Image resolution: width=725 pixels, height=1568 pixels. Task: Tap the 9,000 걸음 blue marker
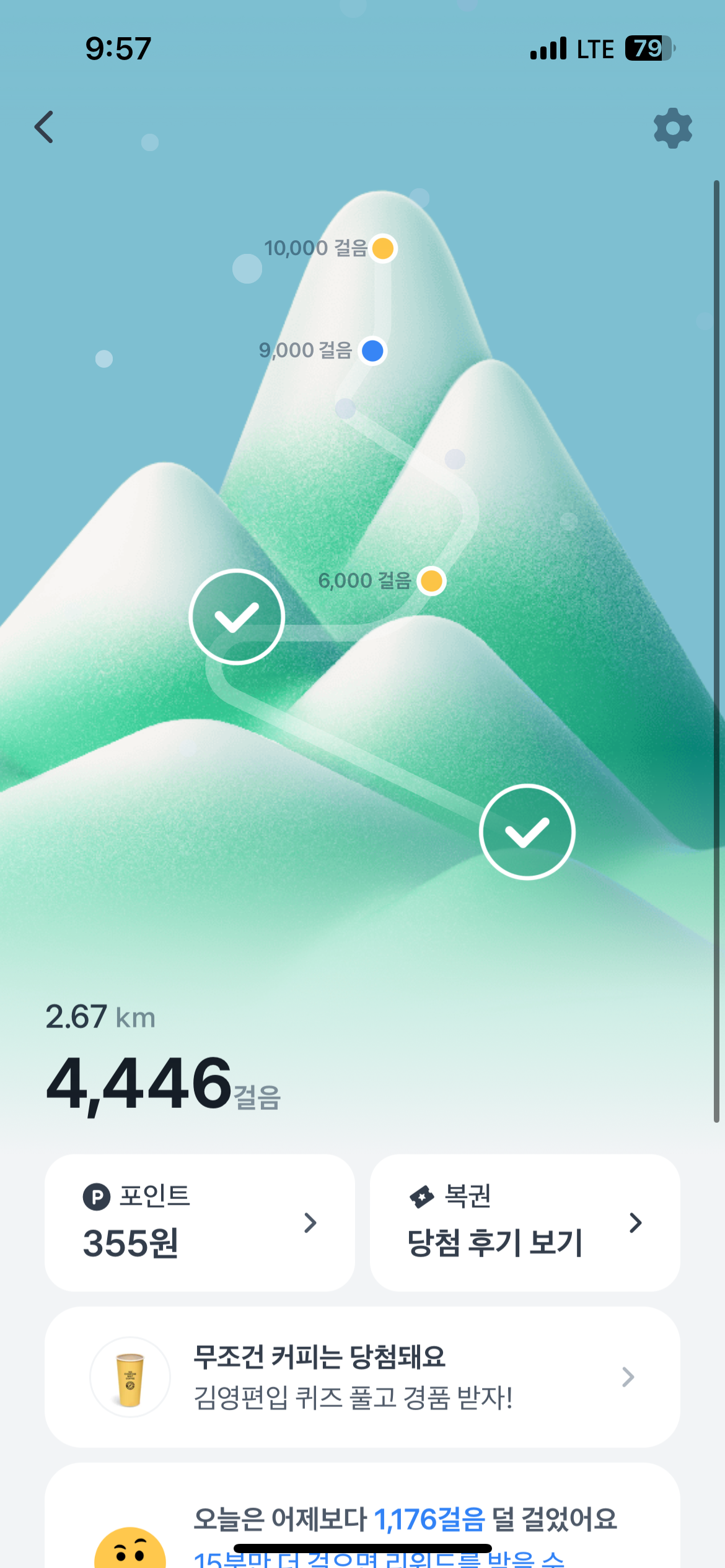pos(372,351)
